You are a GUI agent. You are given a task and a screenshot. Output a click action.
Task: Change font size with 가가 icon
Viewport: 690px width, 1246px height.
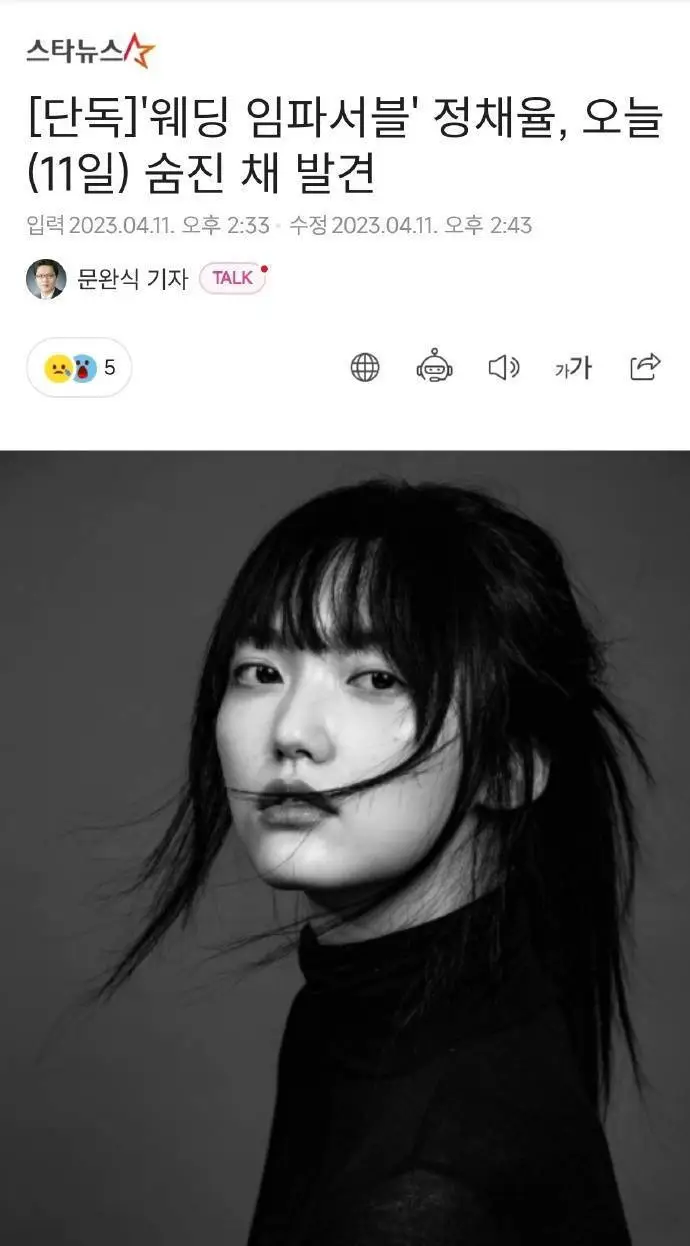[x=573, y=368]
